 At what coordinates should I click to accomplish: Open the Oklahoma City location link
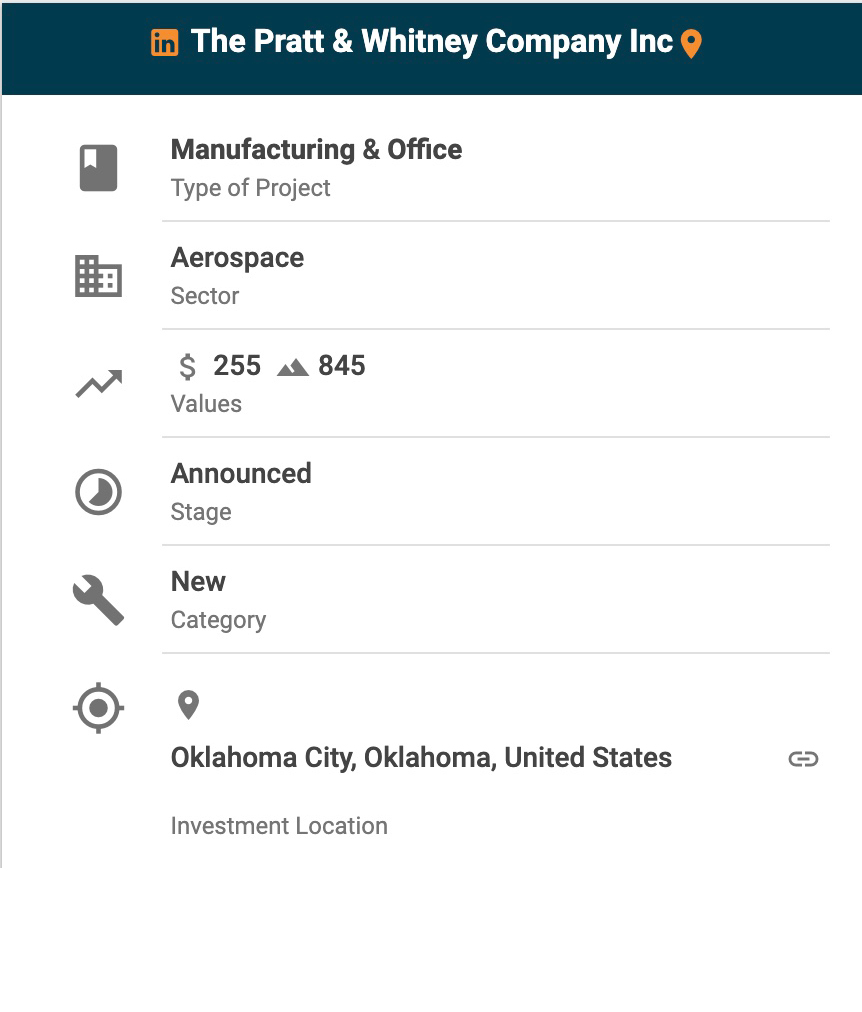[x=803, y=759]
